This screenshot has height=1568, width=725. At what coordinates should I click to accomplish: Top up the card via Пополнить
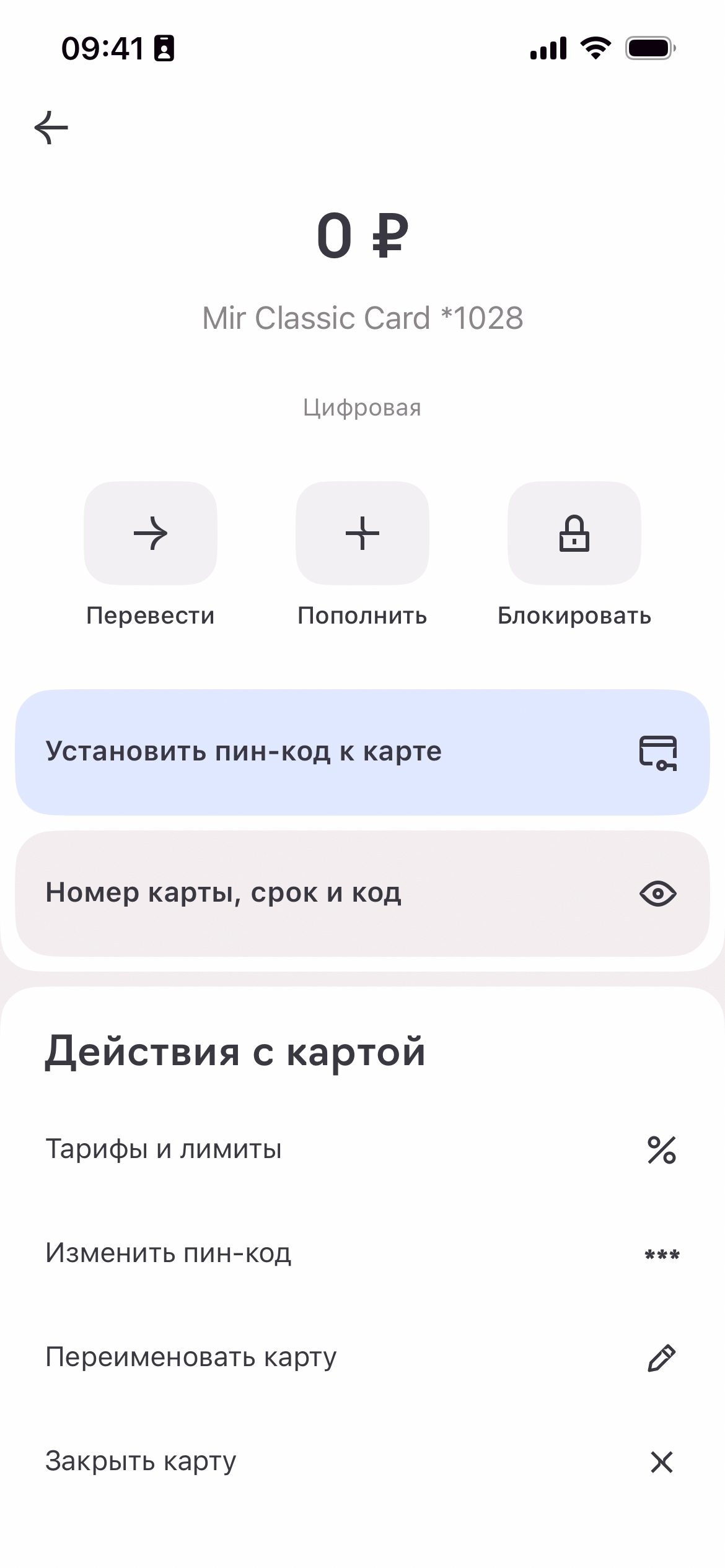click(362, 533)
